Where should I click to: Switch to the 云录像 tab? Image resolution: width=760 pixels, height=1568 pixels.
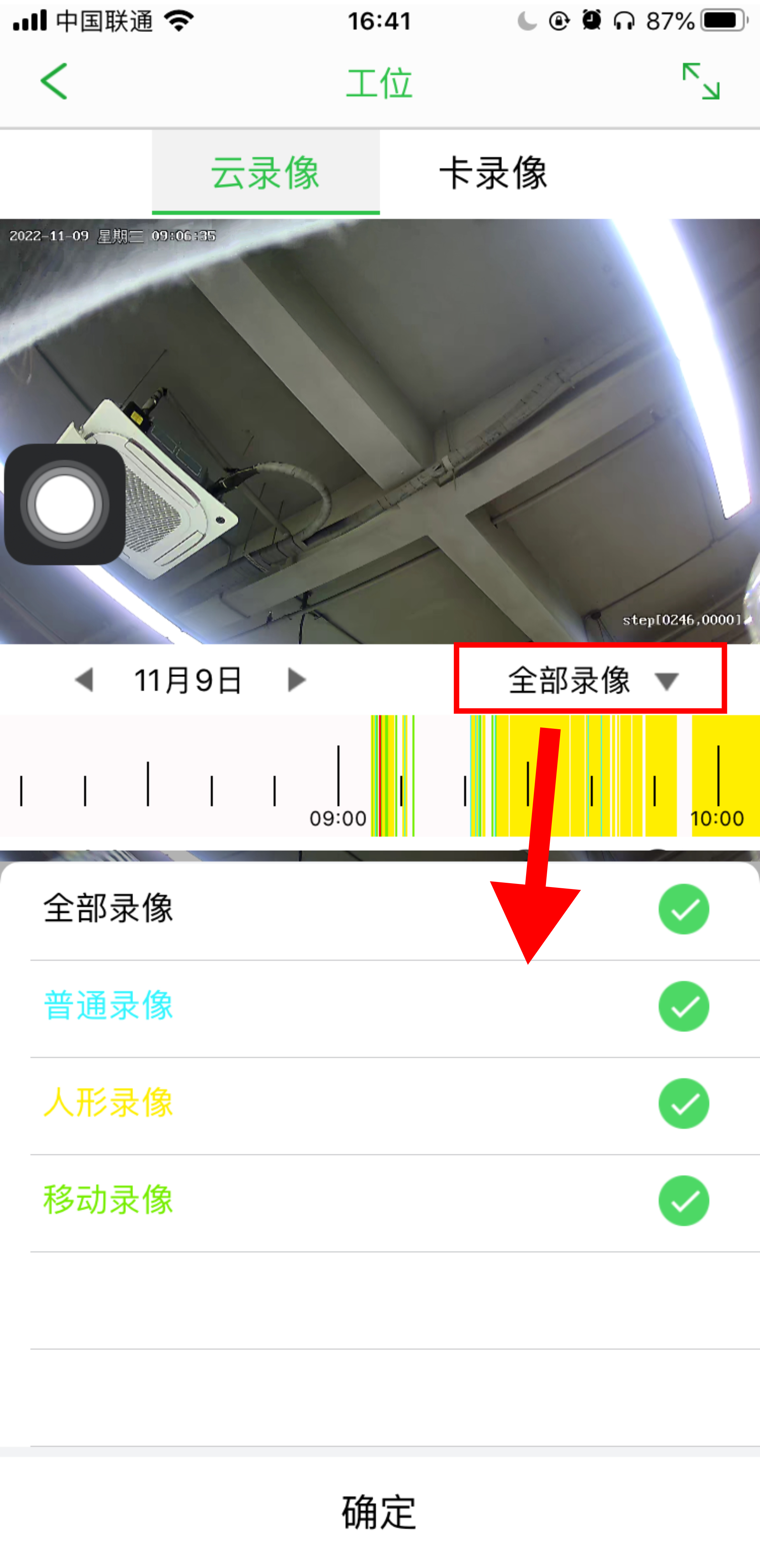(x=265, y=173)
